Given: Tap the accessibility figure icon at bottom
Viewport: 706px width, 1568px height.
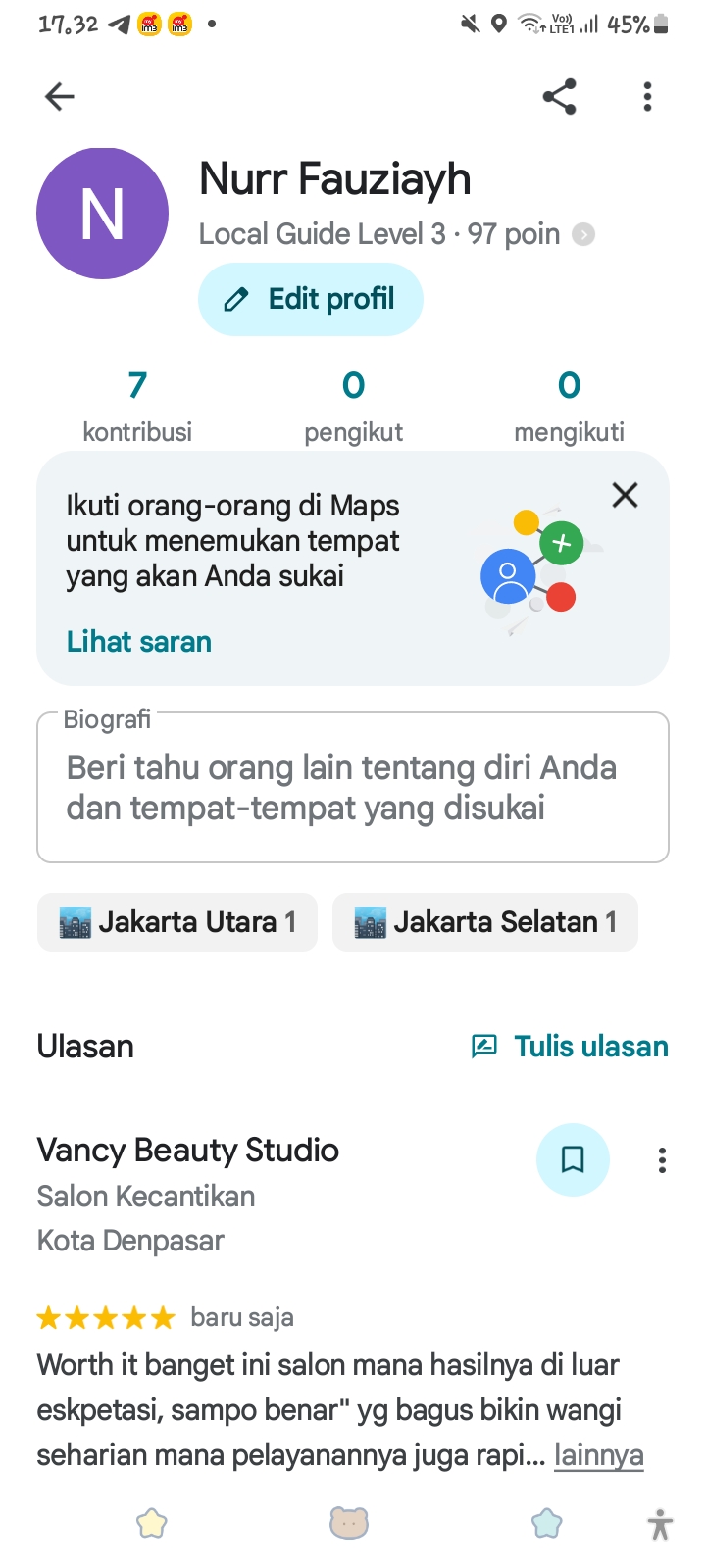Looking at the screenshot, I should [x=661, y=1525].
